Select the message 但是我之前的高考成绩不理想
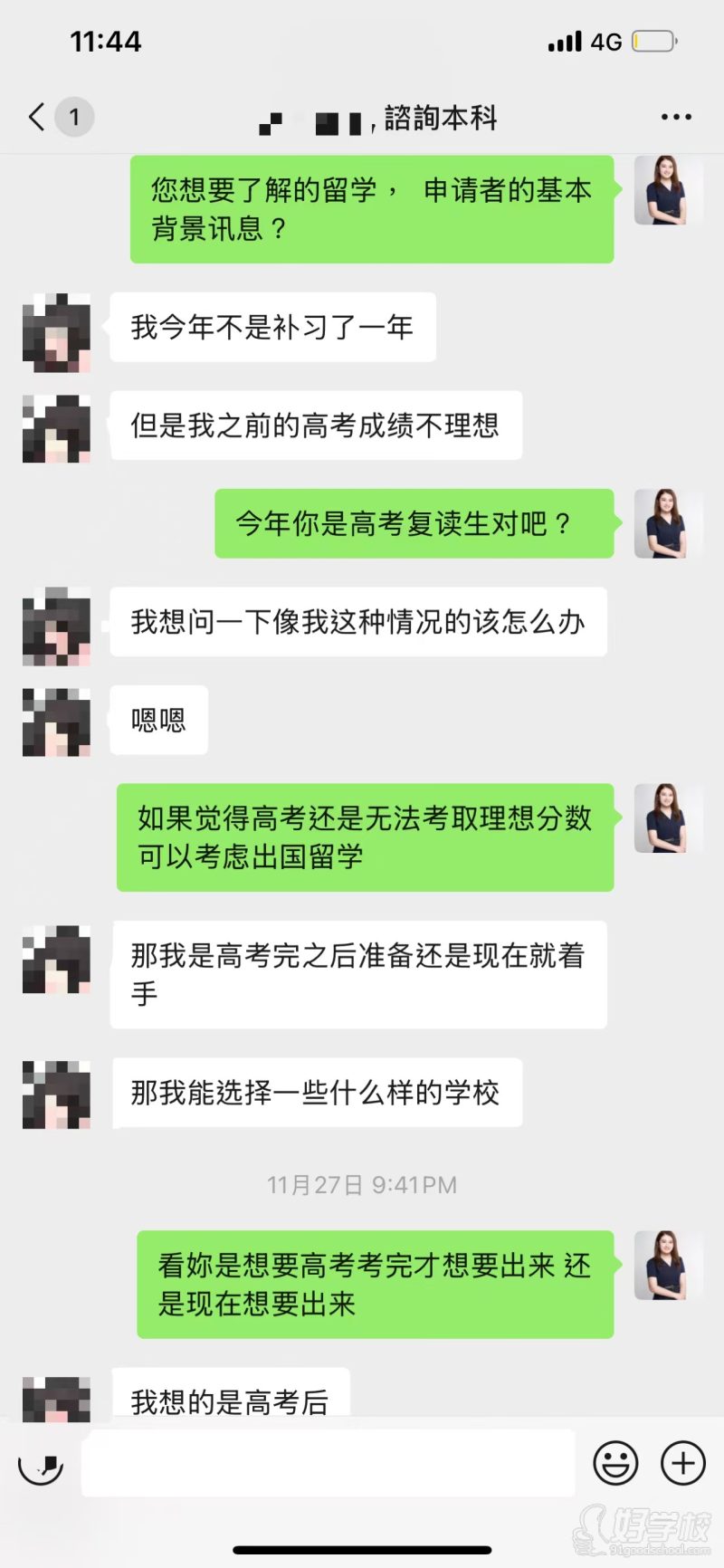Screen dimensions: 724x1568 [314, 425]
